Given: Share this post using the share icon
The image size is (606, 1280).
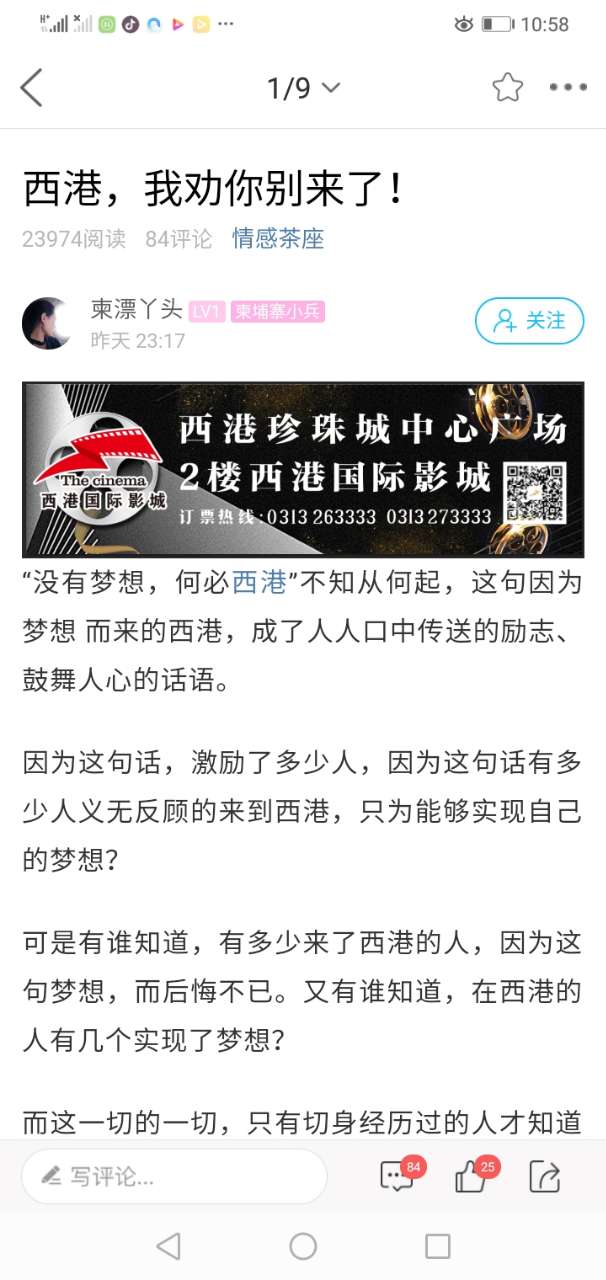Looking at the screenshot, I should tap(545, 1176).
